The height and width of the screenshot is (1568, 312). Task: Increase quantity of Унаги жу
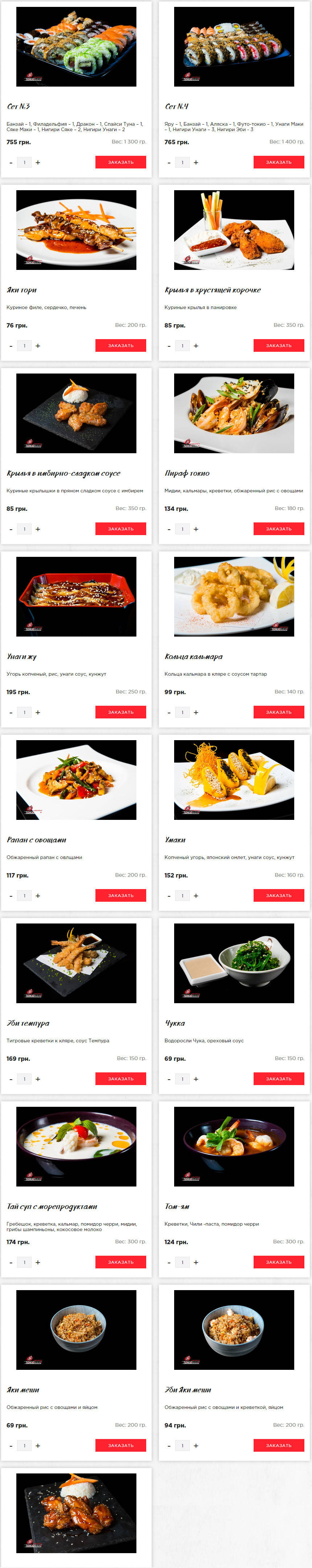pos(38,712)
